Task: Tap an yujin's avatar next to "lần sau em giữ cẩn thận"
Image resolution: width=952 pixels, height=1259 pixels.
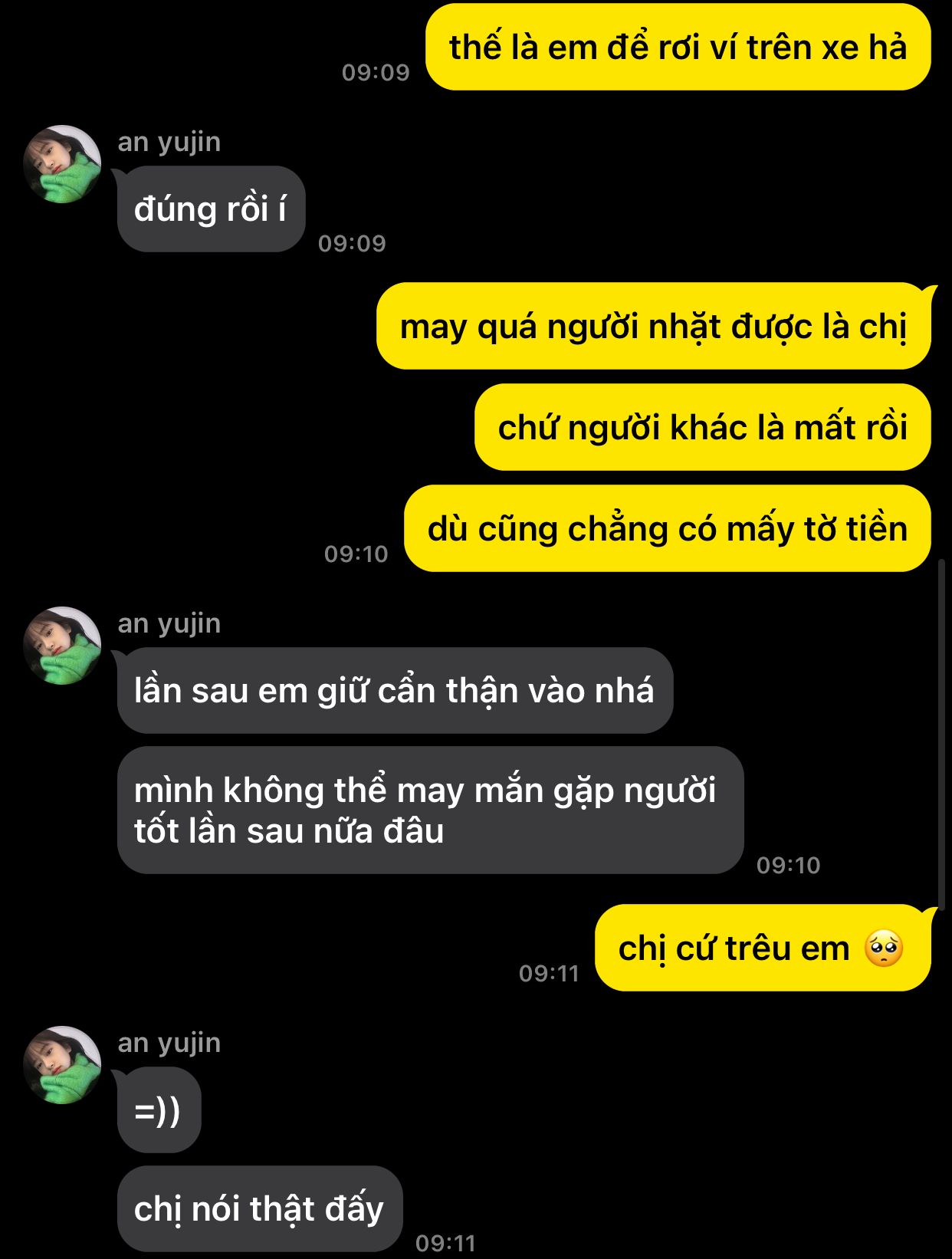Action: tap(62, 646)
